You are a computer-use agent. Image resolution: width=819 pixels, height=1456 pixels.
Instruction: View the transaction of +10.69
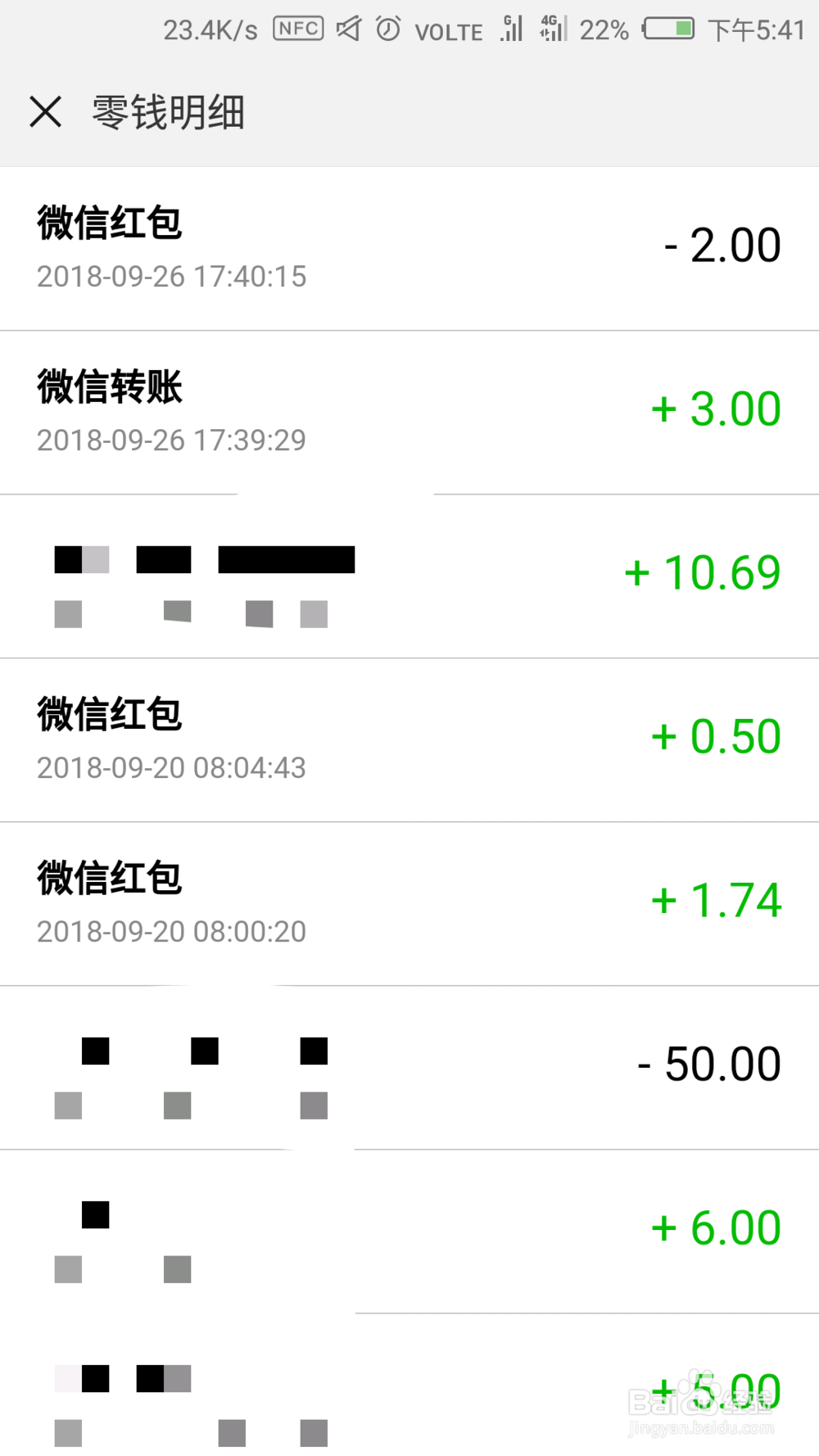[x=409, y=576]
